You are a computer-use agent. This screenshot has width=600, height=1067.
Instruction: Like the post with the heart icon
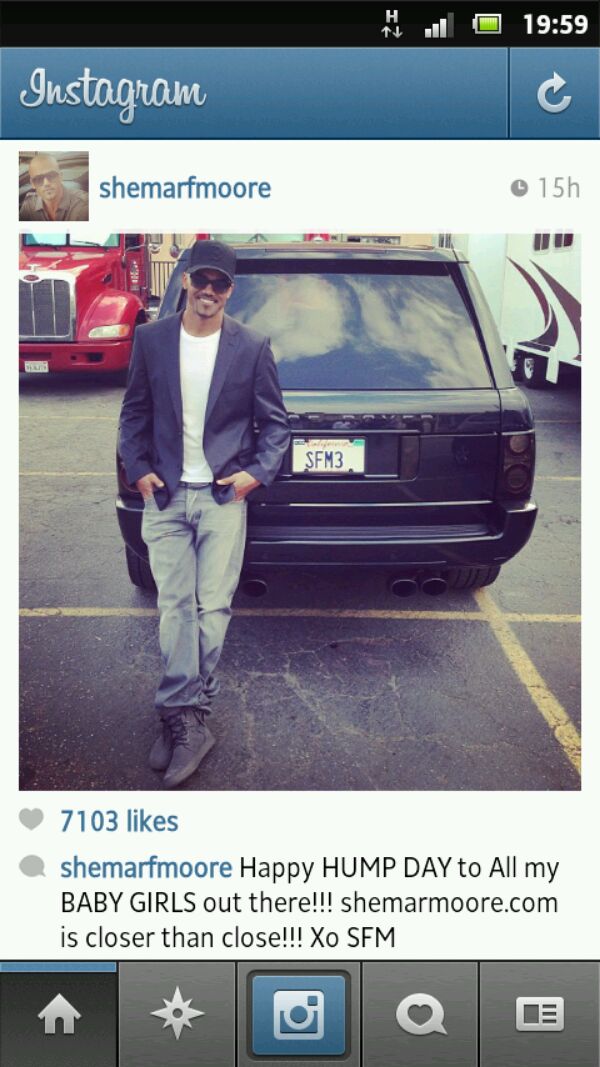[31, 819]
